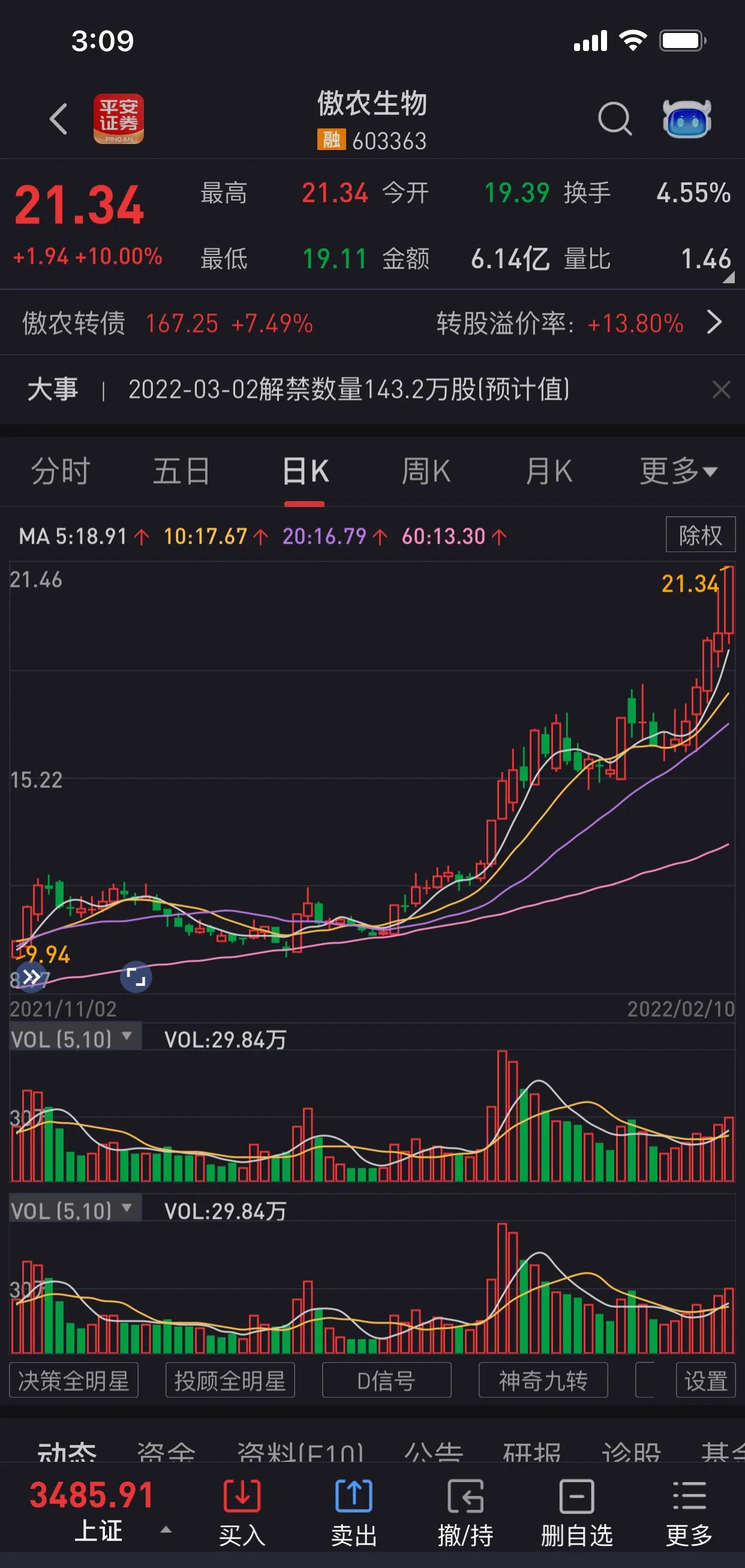This screenshot has height=1568, width=745.
Task: Open the 撤/持 orders and holdings
Action: tap(465, 1512)
